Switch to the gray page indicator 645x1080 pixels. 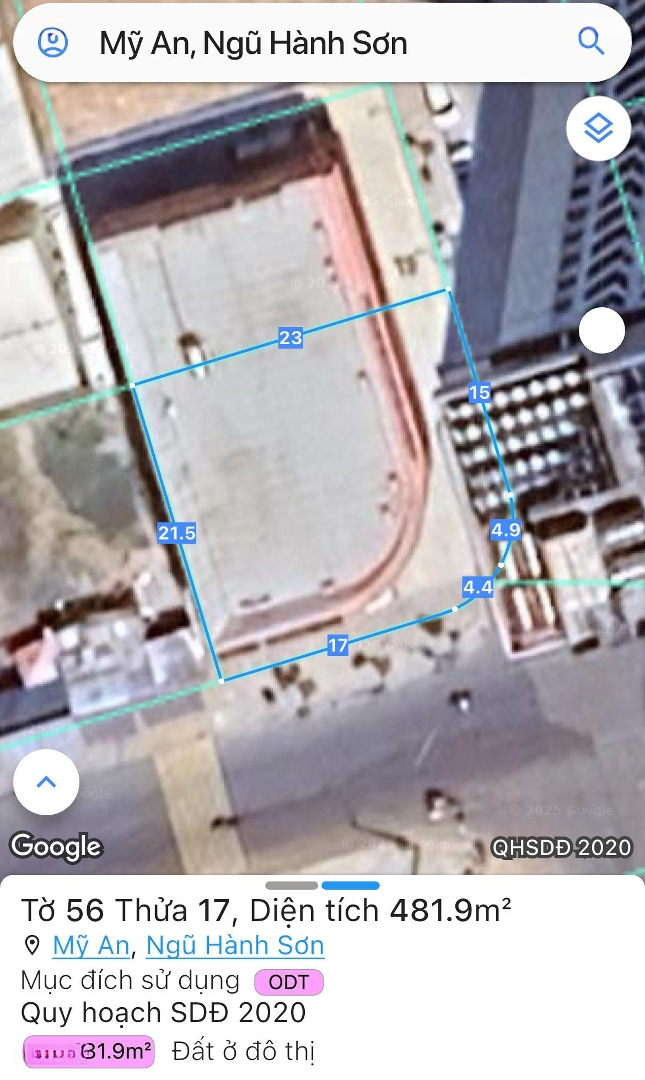tap(292, 885)
